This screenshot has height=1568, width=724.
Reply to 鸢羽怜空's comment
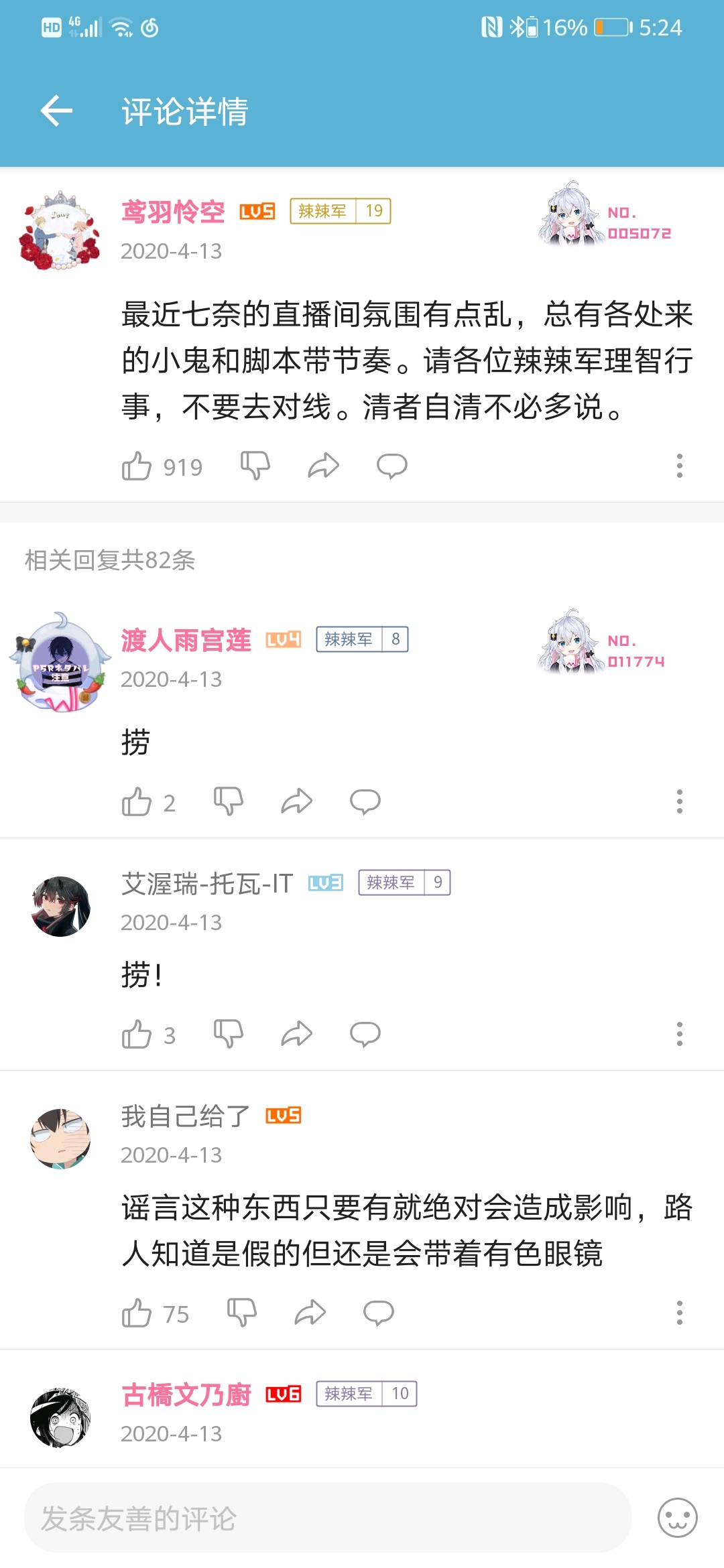(x=392, y=466)
